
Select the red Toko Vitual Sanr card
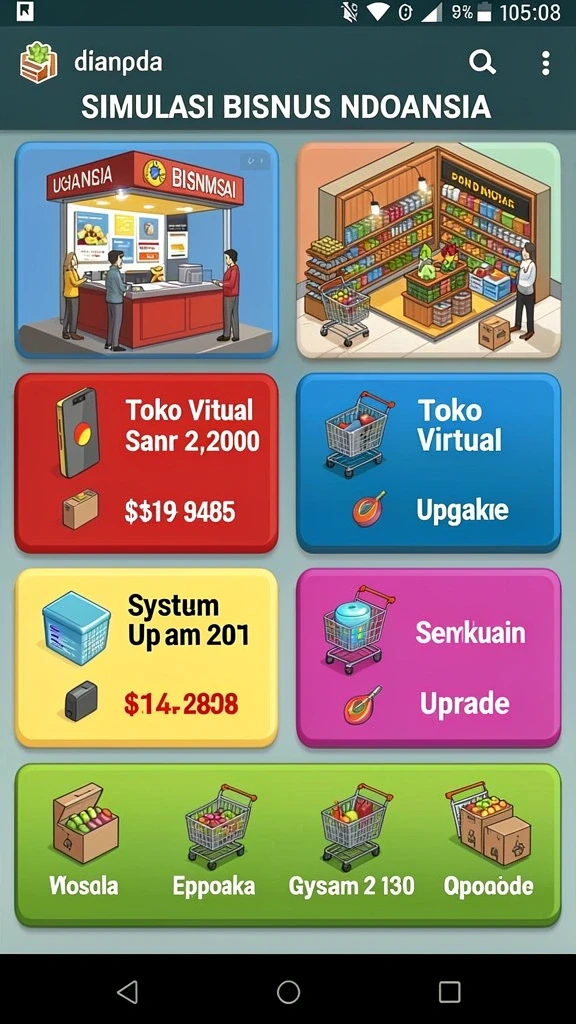[147, 463]
